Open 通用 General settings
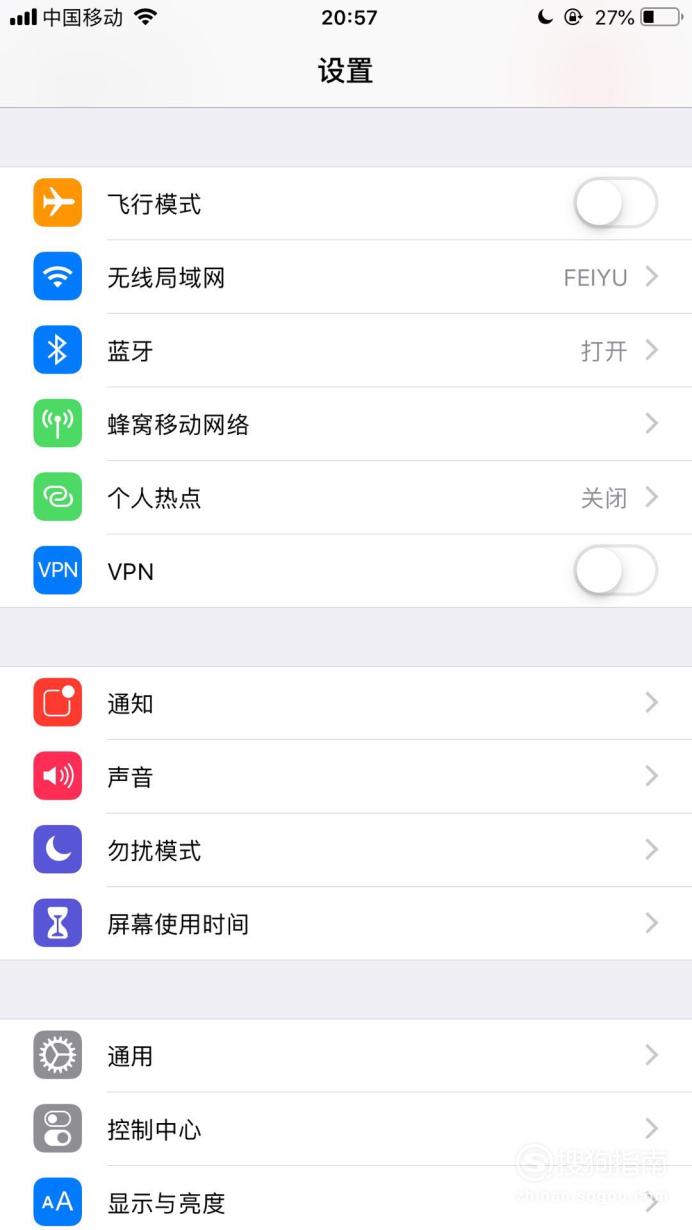Viewport: 692px width, 1230px height. pyautogui.click(x=346, y=1056)
